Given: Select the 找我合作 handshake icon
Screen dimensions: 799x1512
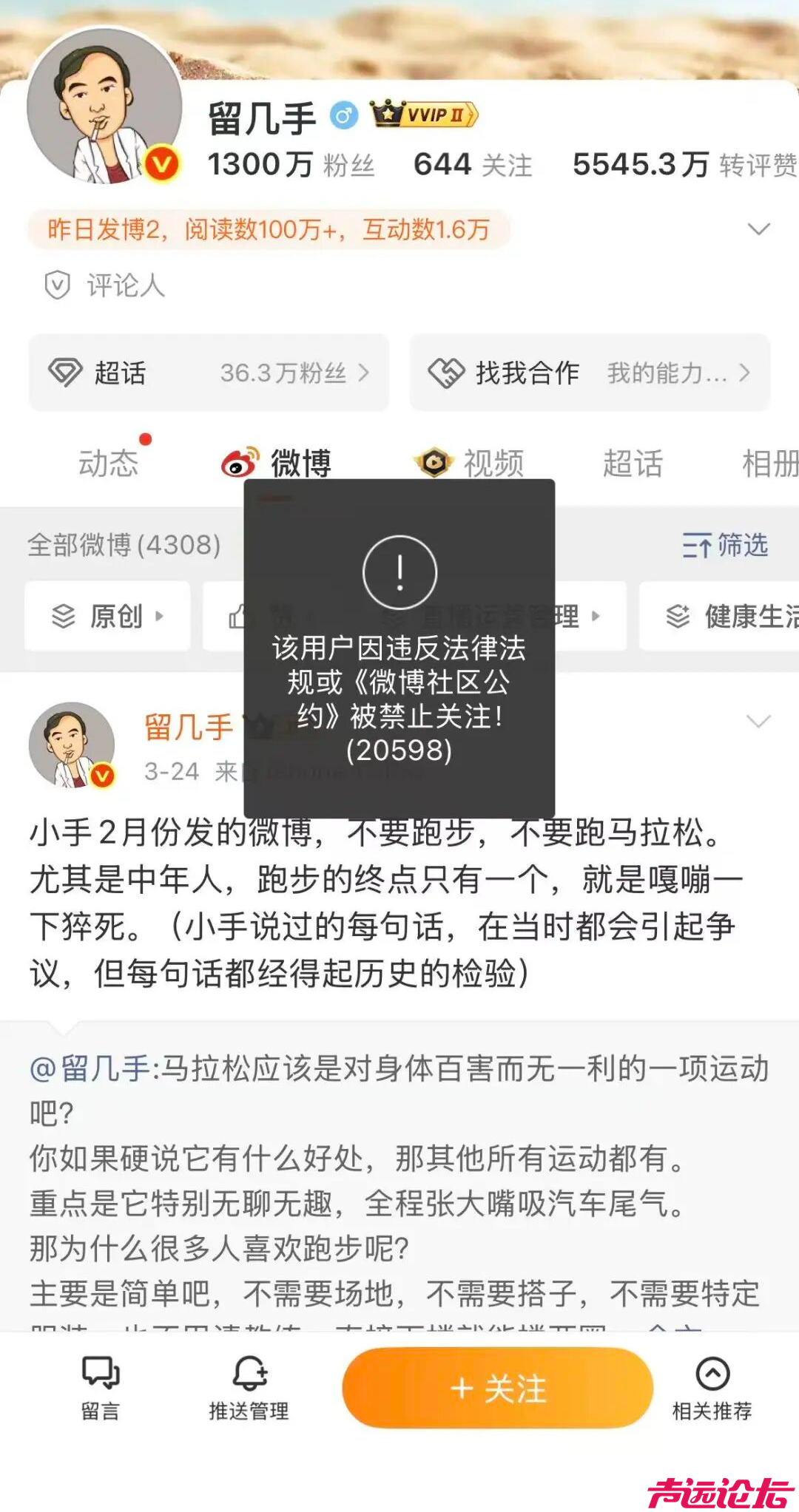Looking at the screenshot, I should pyautogui.click(x=447, y=373).
